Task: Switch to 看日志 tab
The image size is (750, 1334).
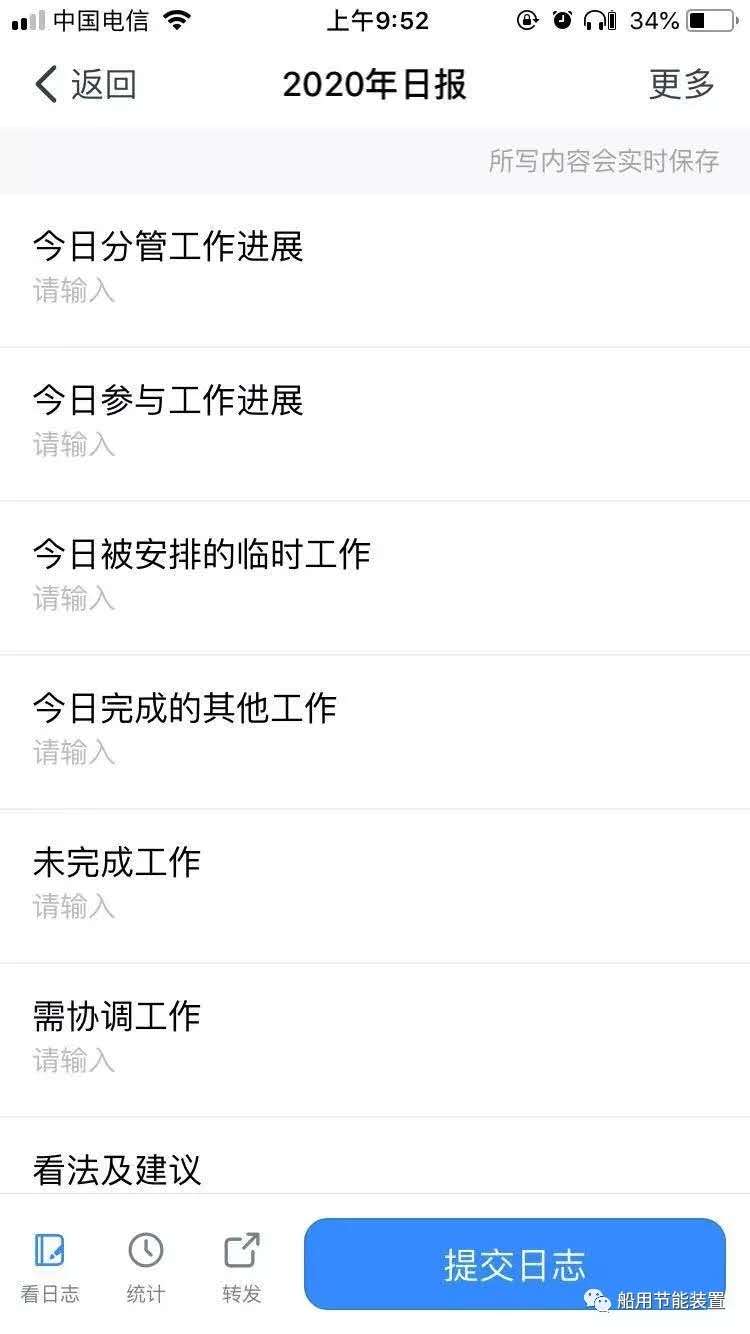Action: click(50, 1267)
